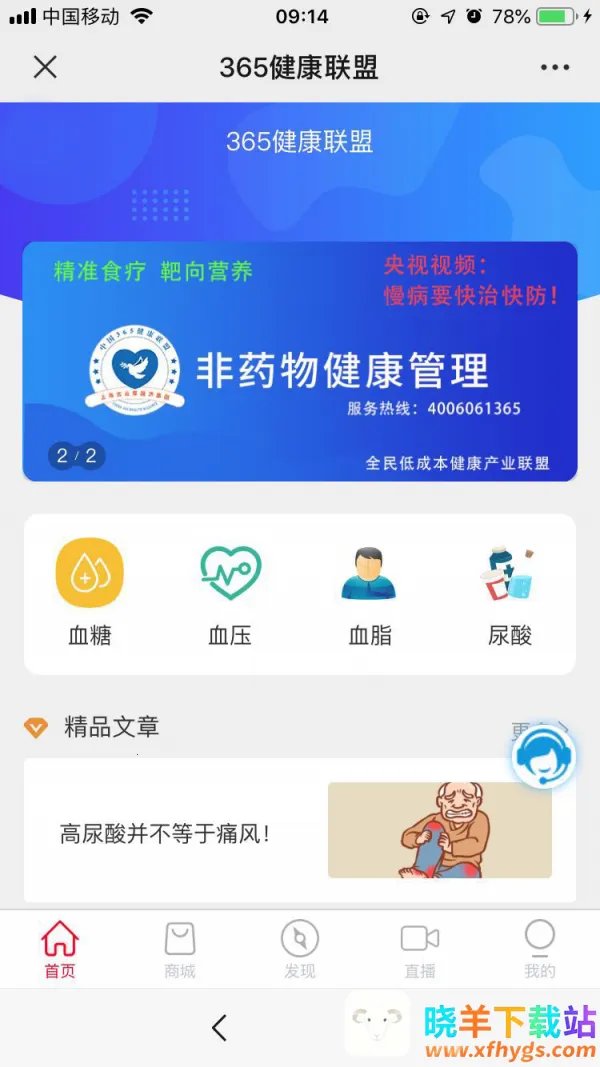Read the article 高尿酸并不等于痛风
This screenshot has width=600, height=1067.
coord(300,832)
